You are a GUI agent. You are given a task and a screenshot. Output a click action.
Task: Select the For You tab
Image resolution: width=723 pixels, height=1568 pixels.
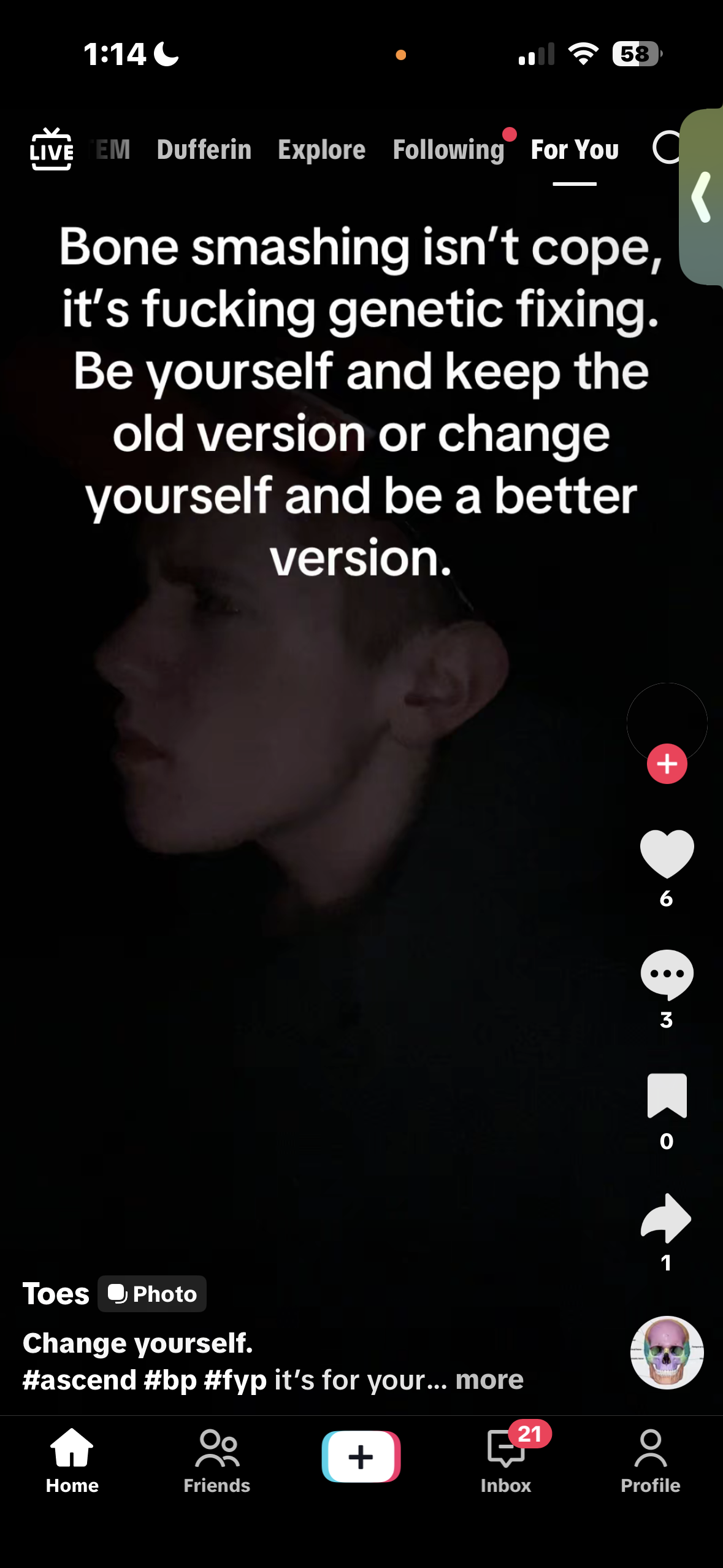575,150
